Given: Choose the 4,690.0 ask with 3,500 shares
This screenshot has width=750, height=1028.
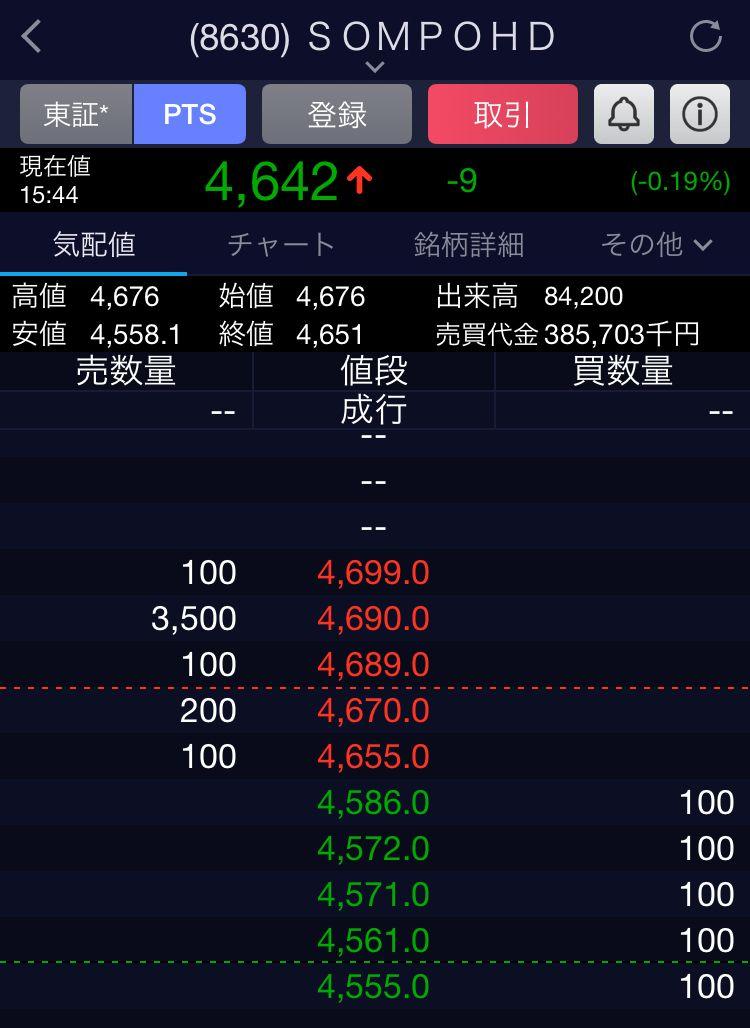Looking at the screenshot, I should tap(373, 619).
